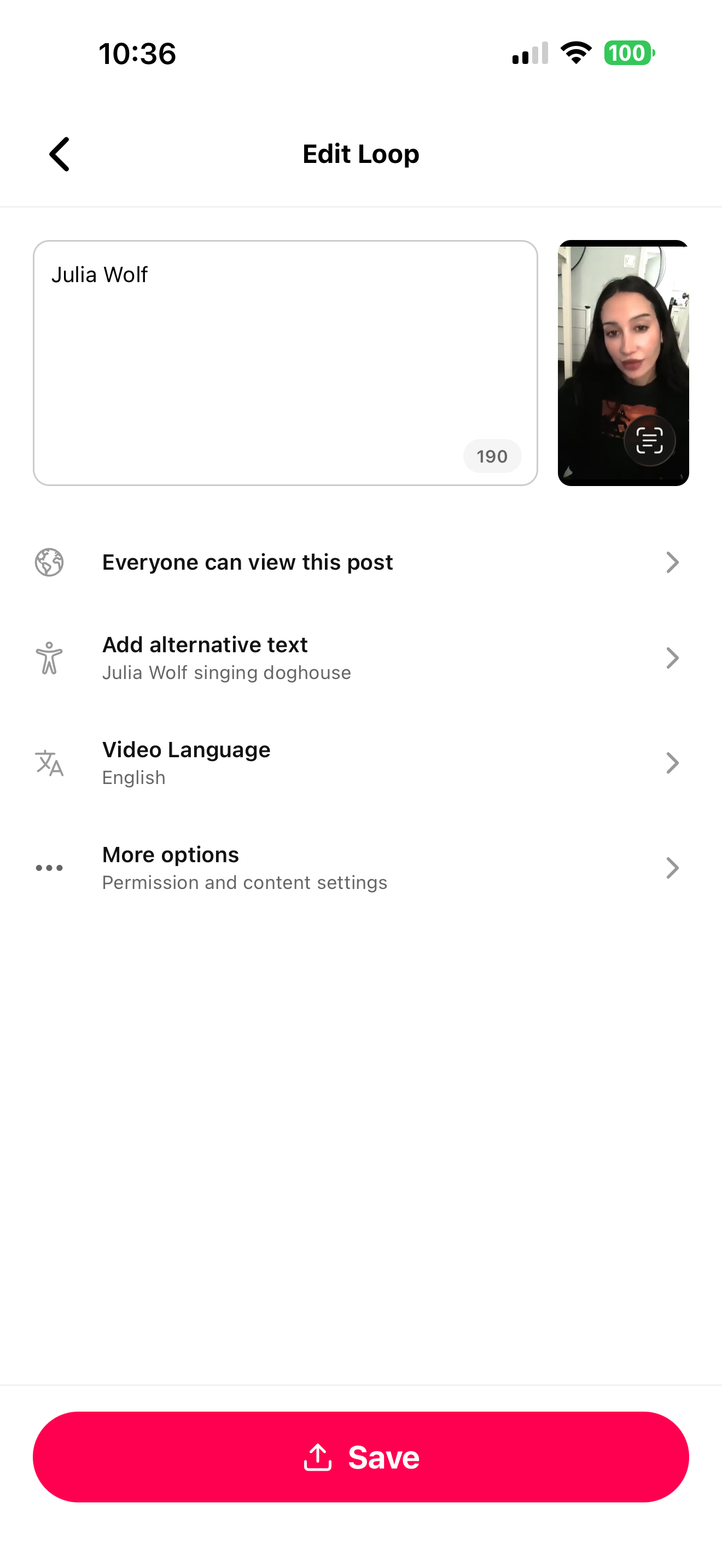Change the Video Language setting
This screenshot has width=722, height=1568.
360,763
